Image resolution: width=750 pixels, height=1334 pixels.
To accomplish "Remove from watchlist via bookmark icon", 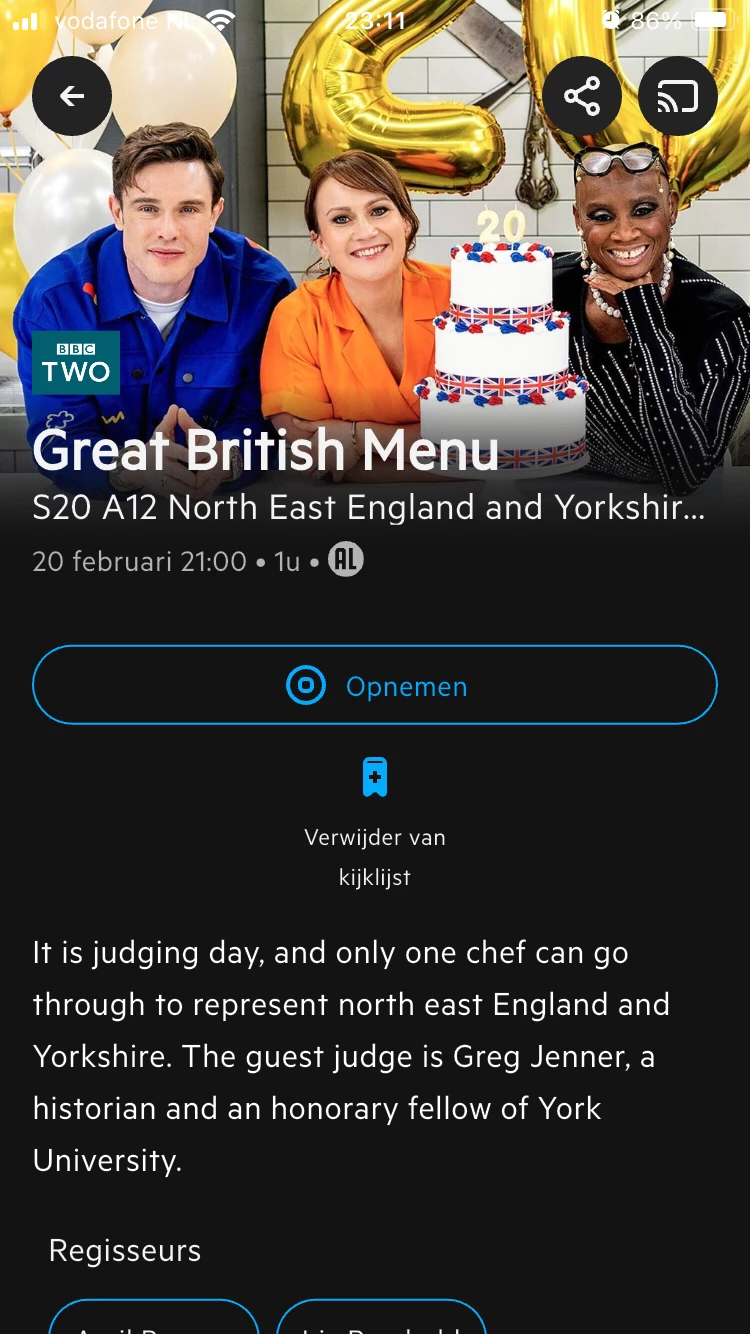I will [x=375, y=777].
